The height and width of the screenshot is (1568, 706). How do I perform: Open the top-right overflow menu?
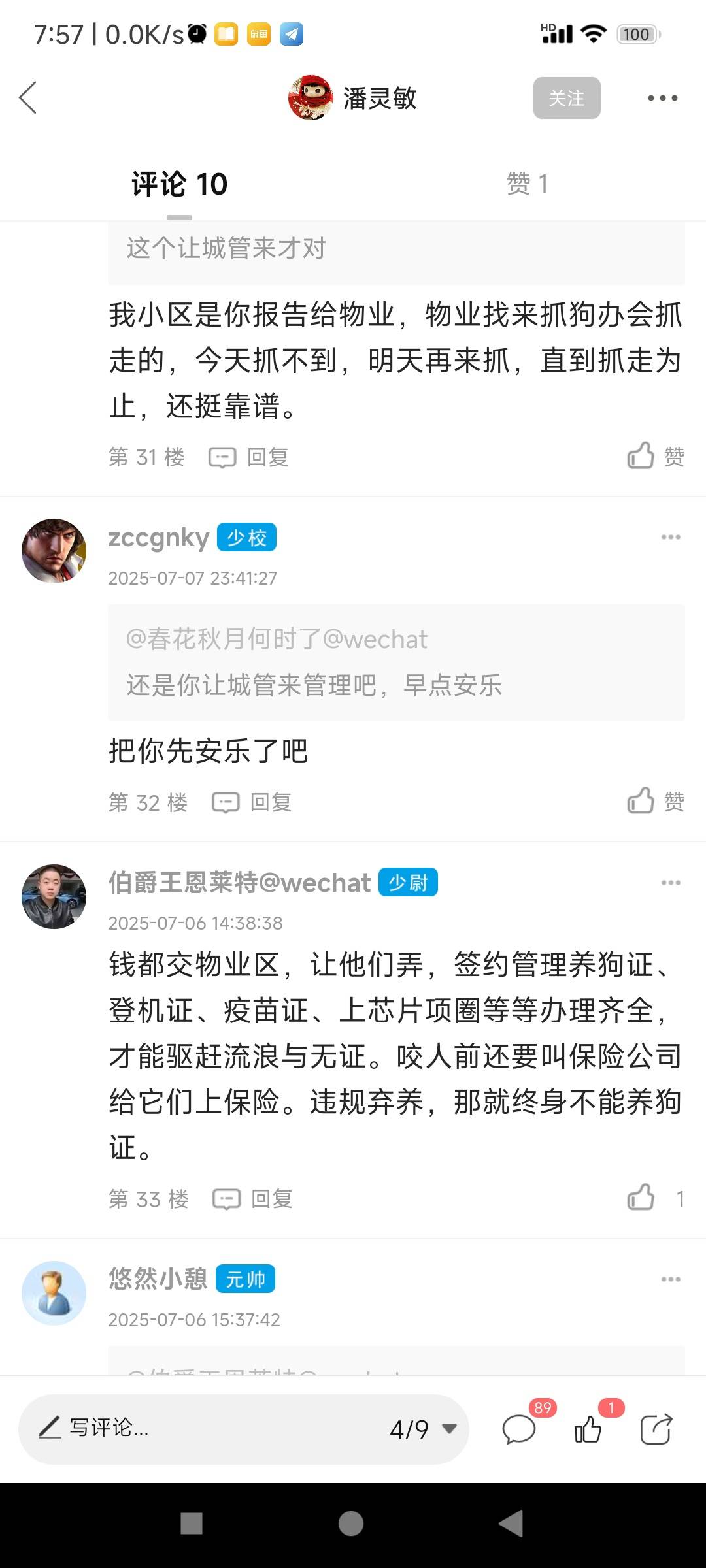click(662, 98)
